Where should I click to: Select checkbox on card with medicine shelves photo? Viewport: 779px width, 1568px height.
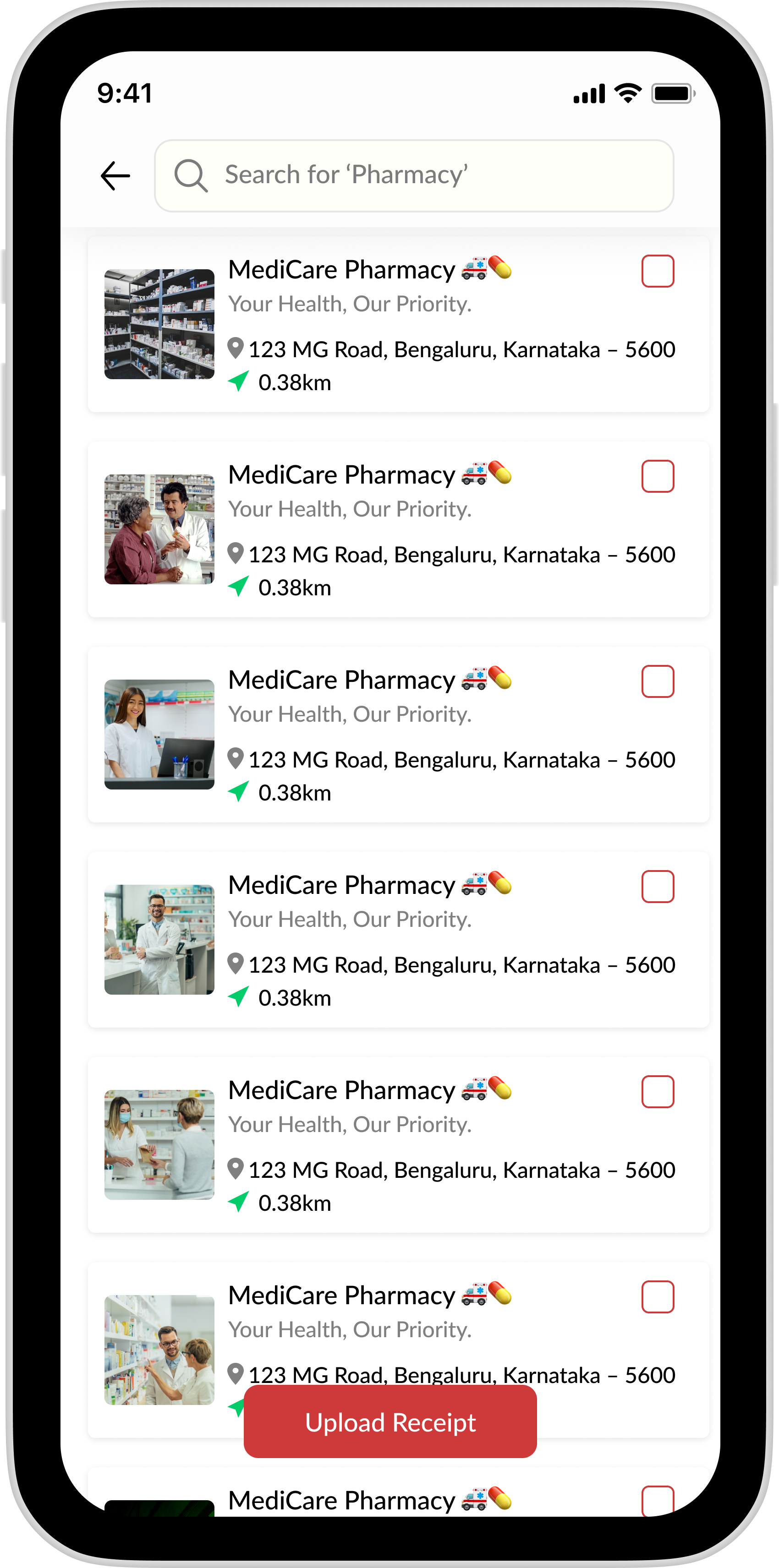click(657, 271)
